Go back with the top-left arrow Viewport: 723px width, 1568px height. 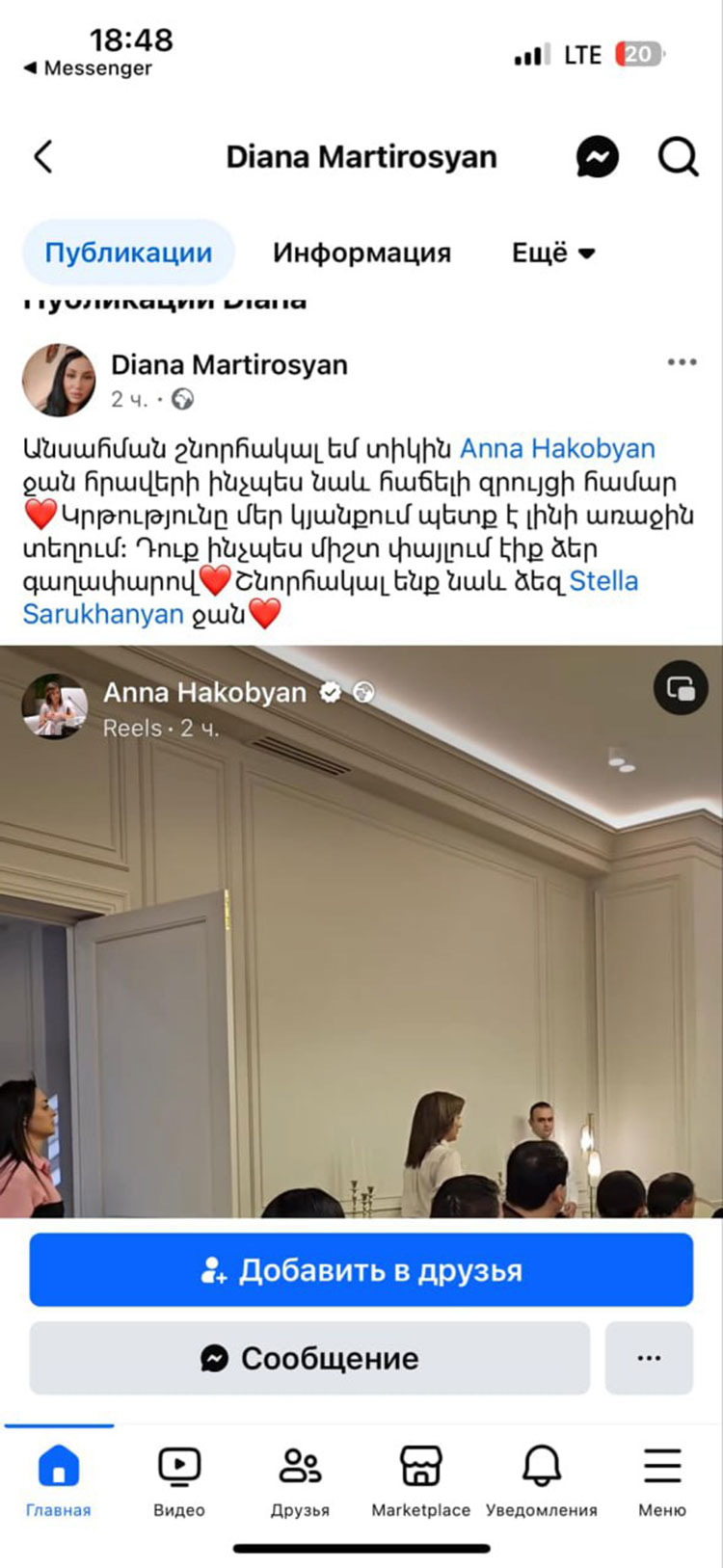[x=43, y=156]
